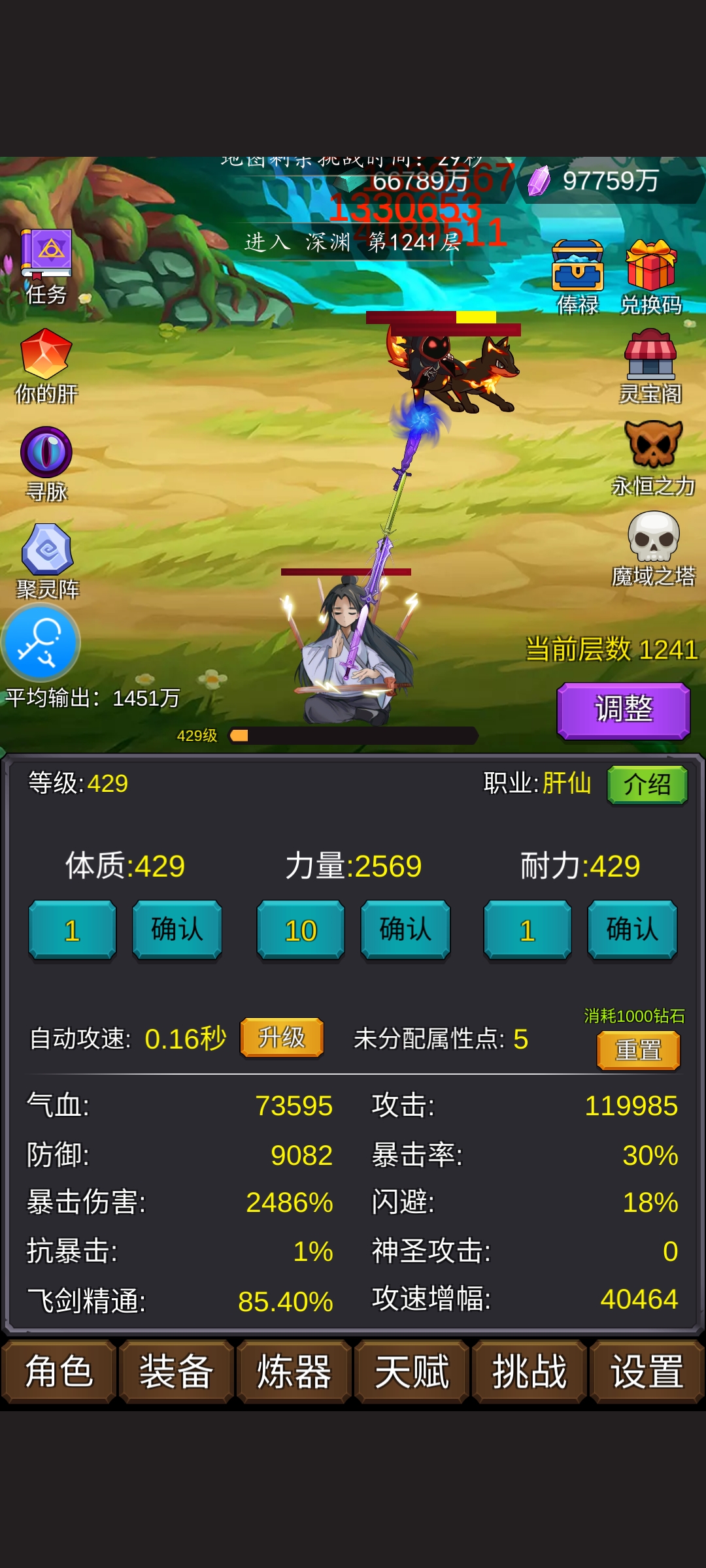Open the 聚灵阵 formation

click(x=47, y=551)
